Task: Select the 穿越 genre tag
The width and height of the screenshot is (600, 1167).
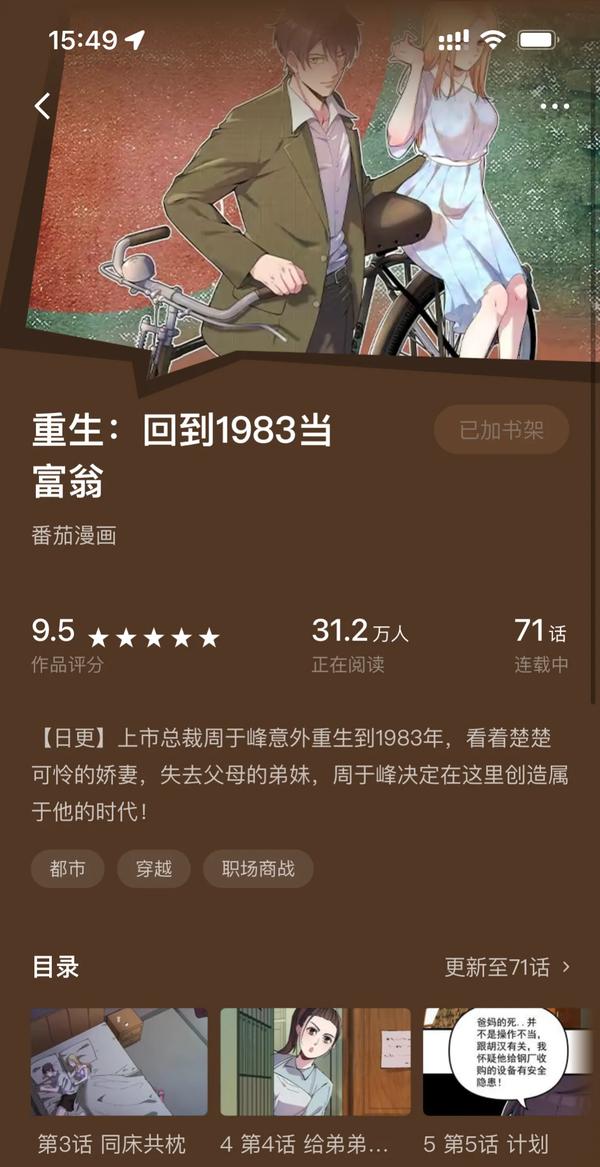Action: (x=154, y=869)
